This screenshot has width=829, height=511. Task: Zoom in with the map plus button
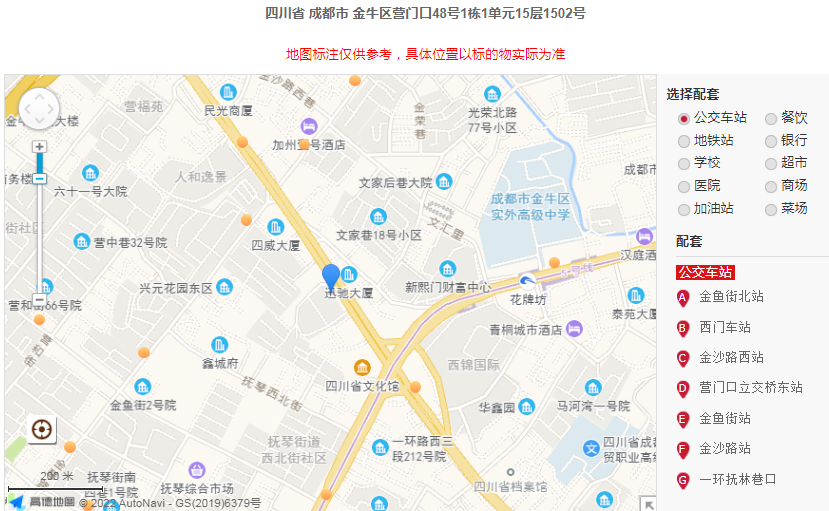(40, 147)
